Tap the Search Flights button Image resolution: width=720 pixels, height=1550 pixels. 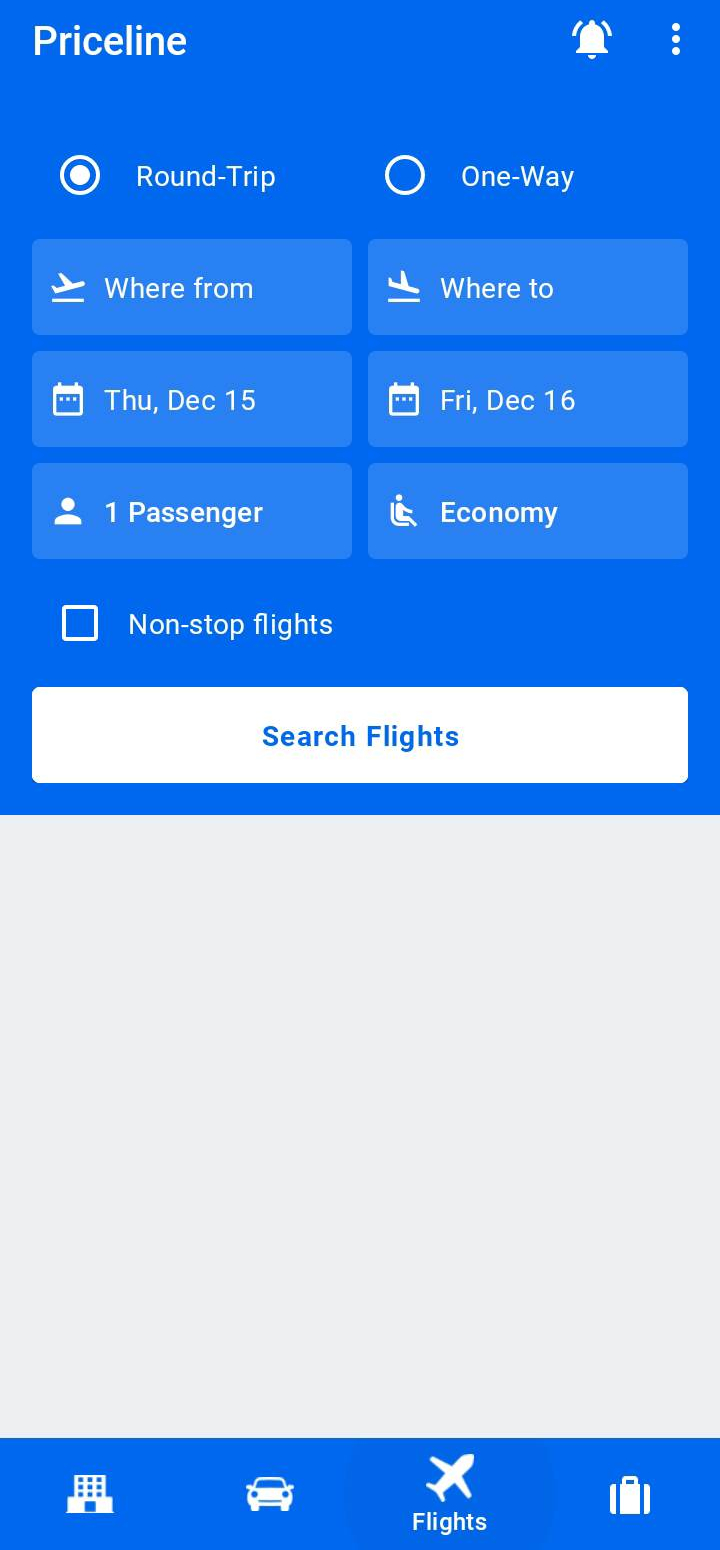point(360,735)
